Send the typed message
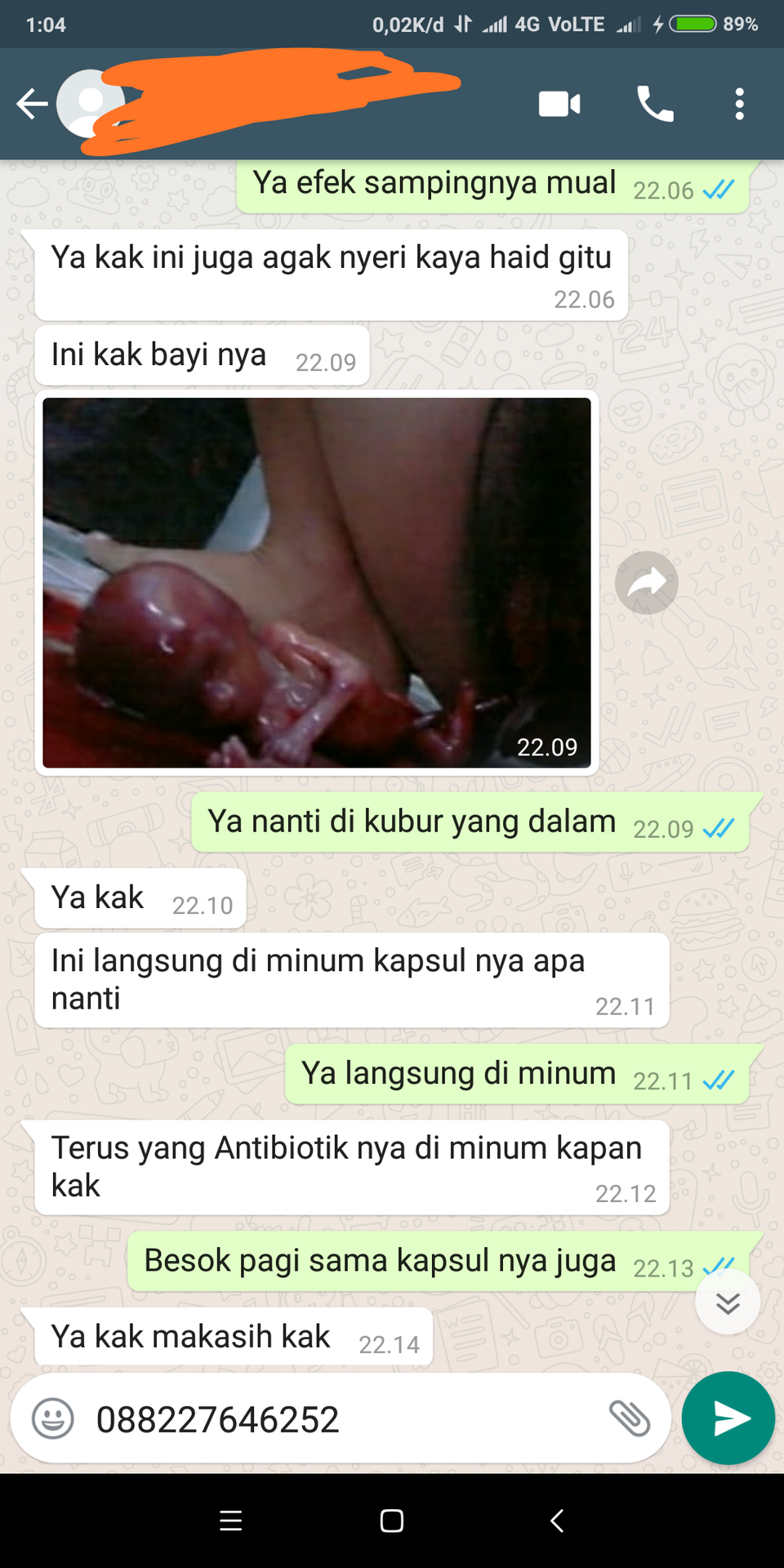Image resolution: width=784 pixels, height=1568 pixels. pyautogui.click(x=728, y=1419)
